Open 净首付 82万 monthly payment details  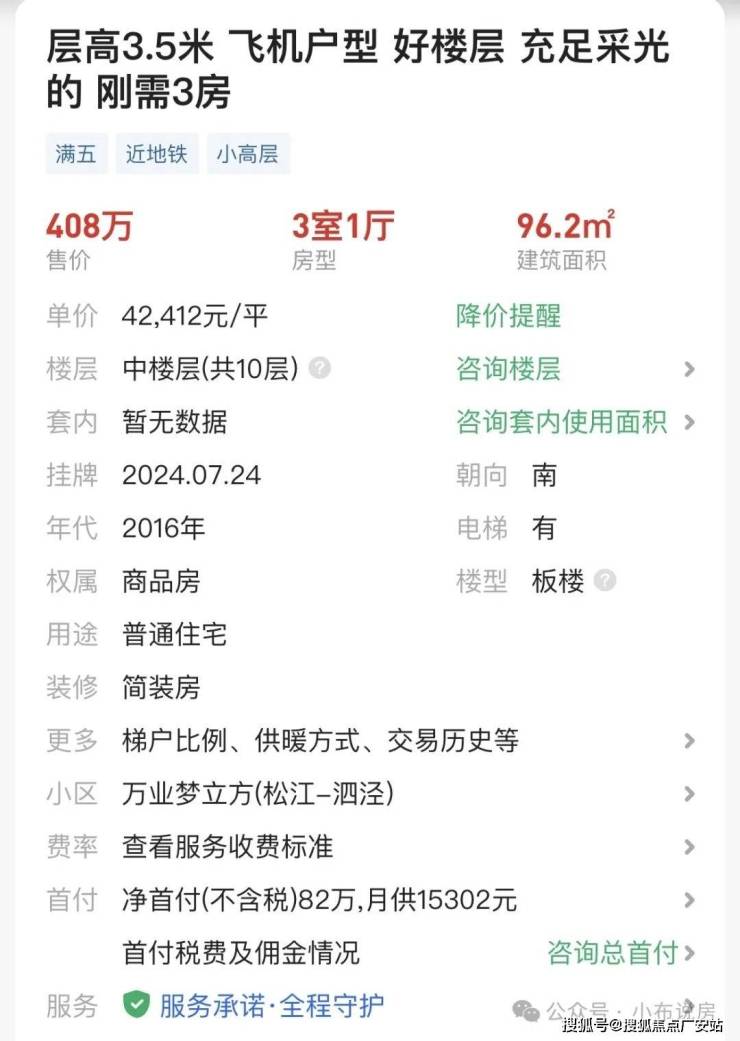(x=319, y=900)
